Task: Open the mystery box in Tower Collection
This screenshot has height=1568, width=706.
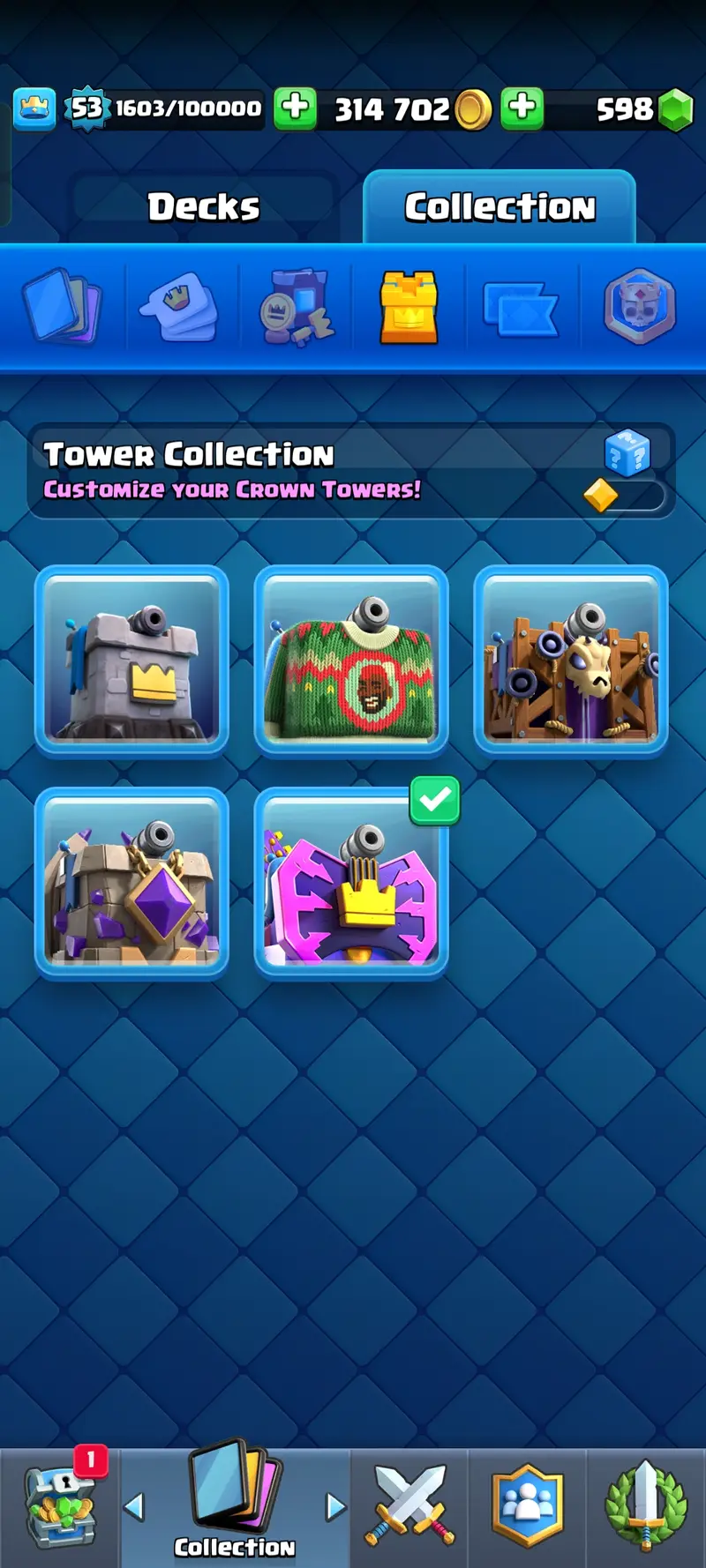Action: point(627,454)
